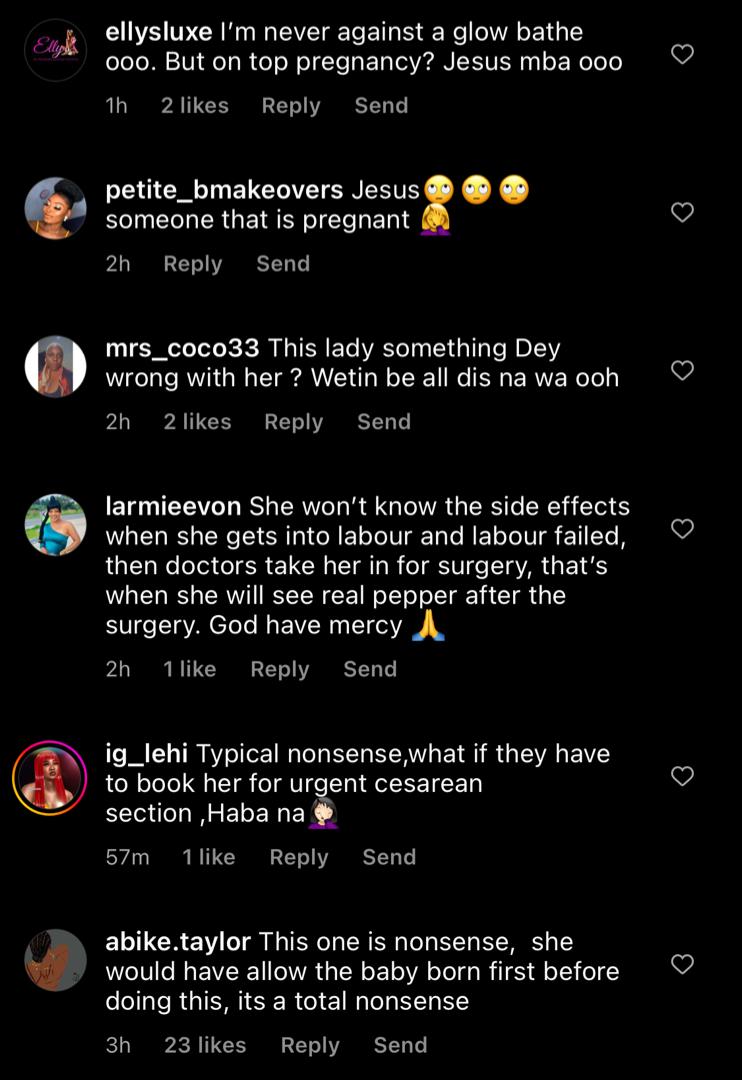Screen dimensions: 742x1080
Task: Like ig_lehi's comment
Action: (682, 776)
